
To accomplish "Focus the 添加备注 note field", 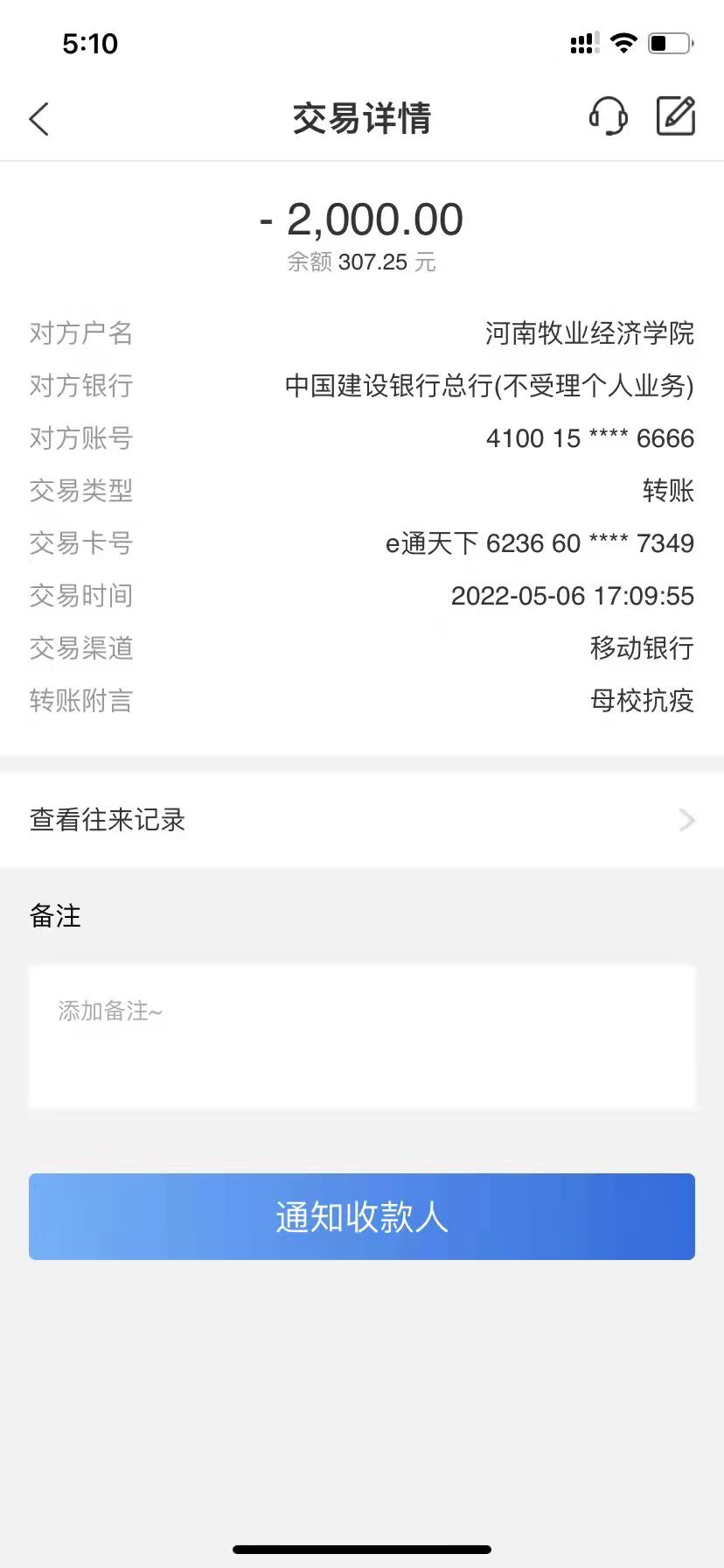I will point(362,1036).
